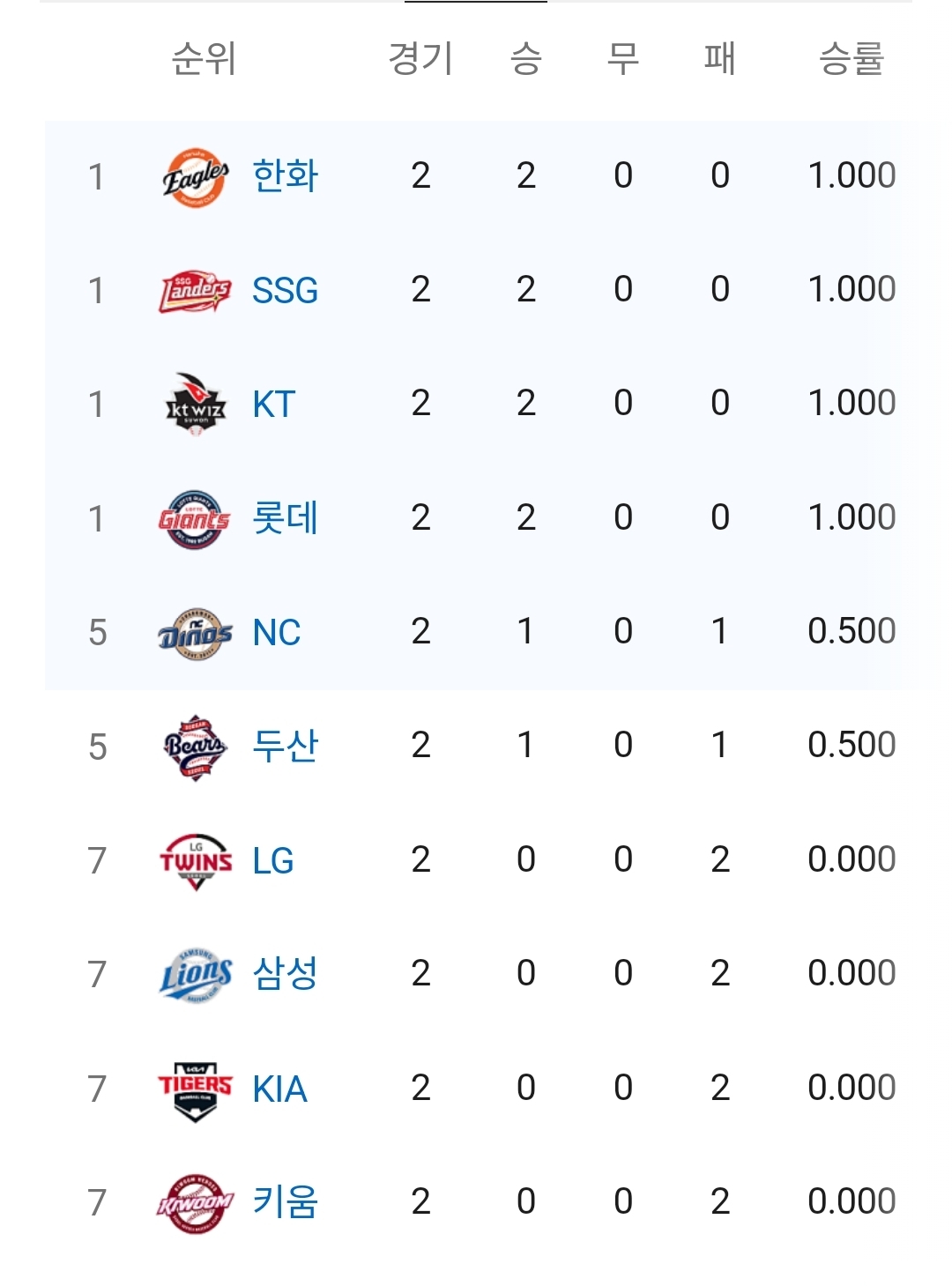Screen dimensions: 952x1286
Task: Open the 한화 team page
Action: pyautogui.click(x=284, y=175)
